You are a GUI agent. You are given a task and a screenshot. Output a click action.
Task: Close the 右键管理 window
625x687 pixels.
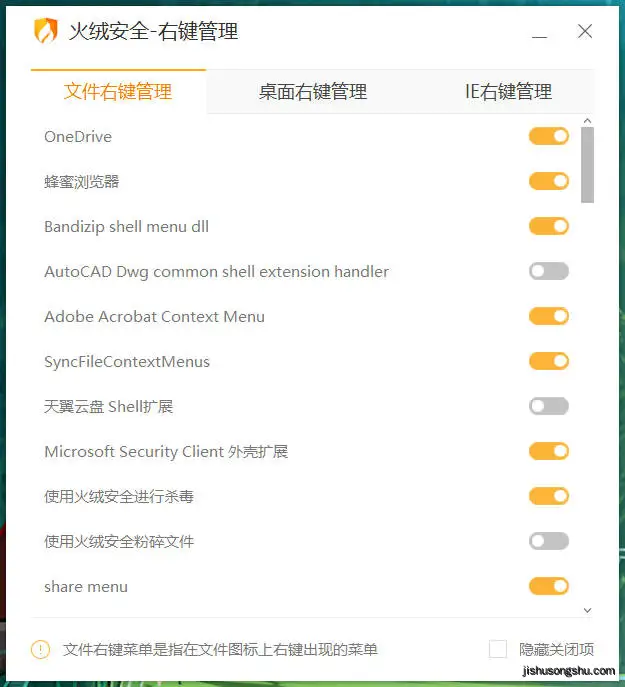click(x=585, y=32)
